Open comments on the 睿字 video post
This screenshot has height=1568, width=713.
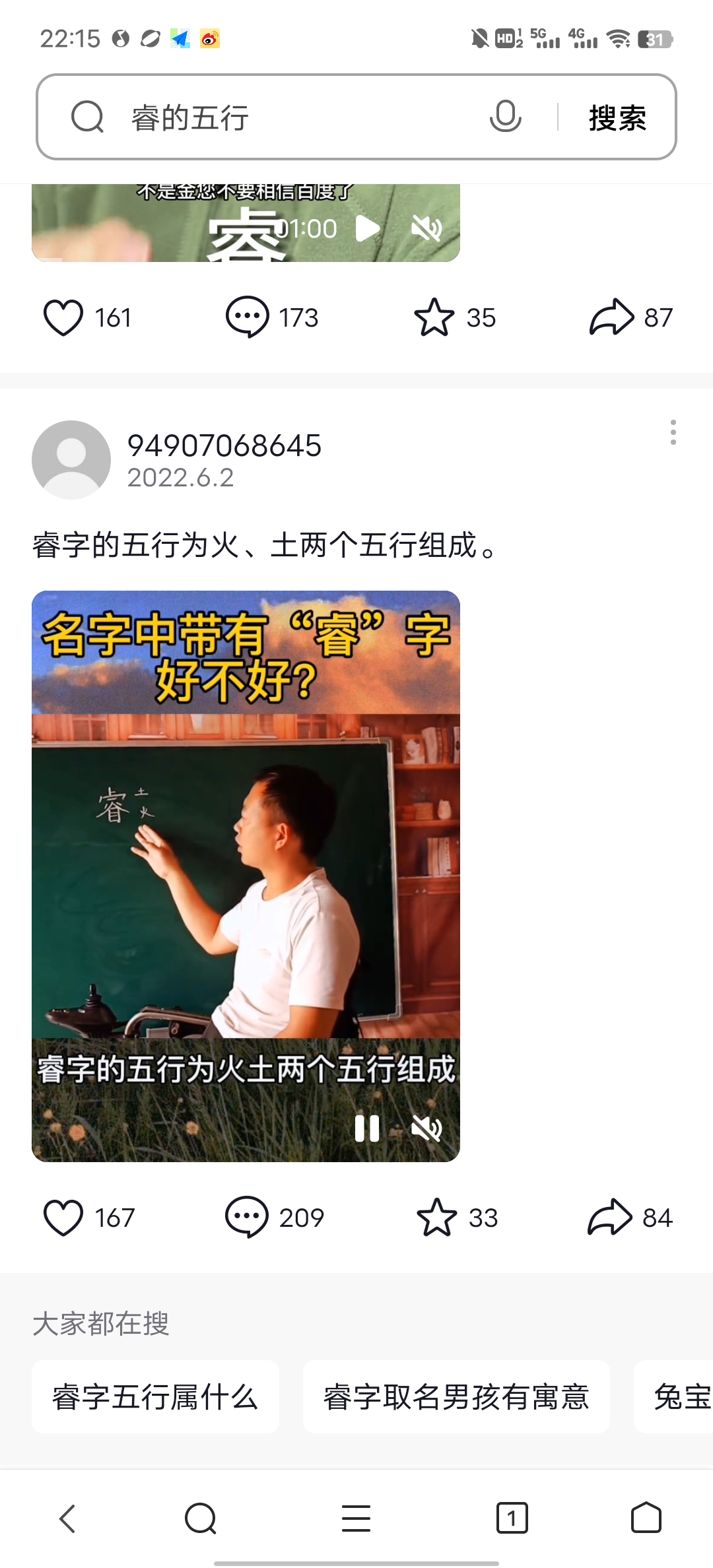coord(245,1216)
